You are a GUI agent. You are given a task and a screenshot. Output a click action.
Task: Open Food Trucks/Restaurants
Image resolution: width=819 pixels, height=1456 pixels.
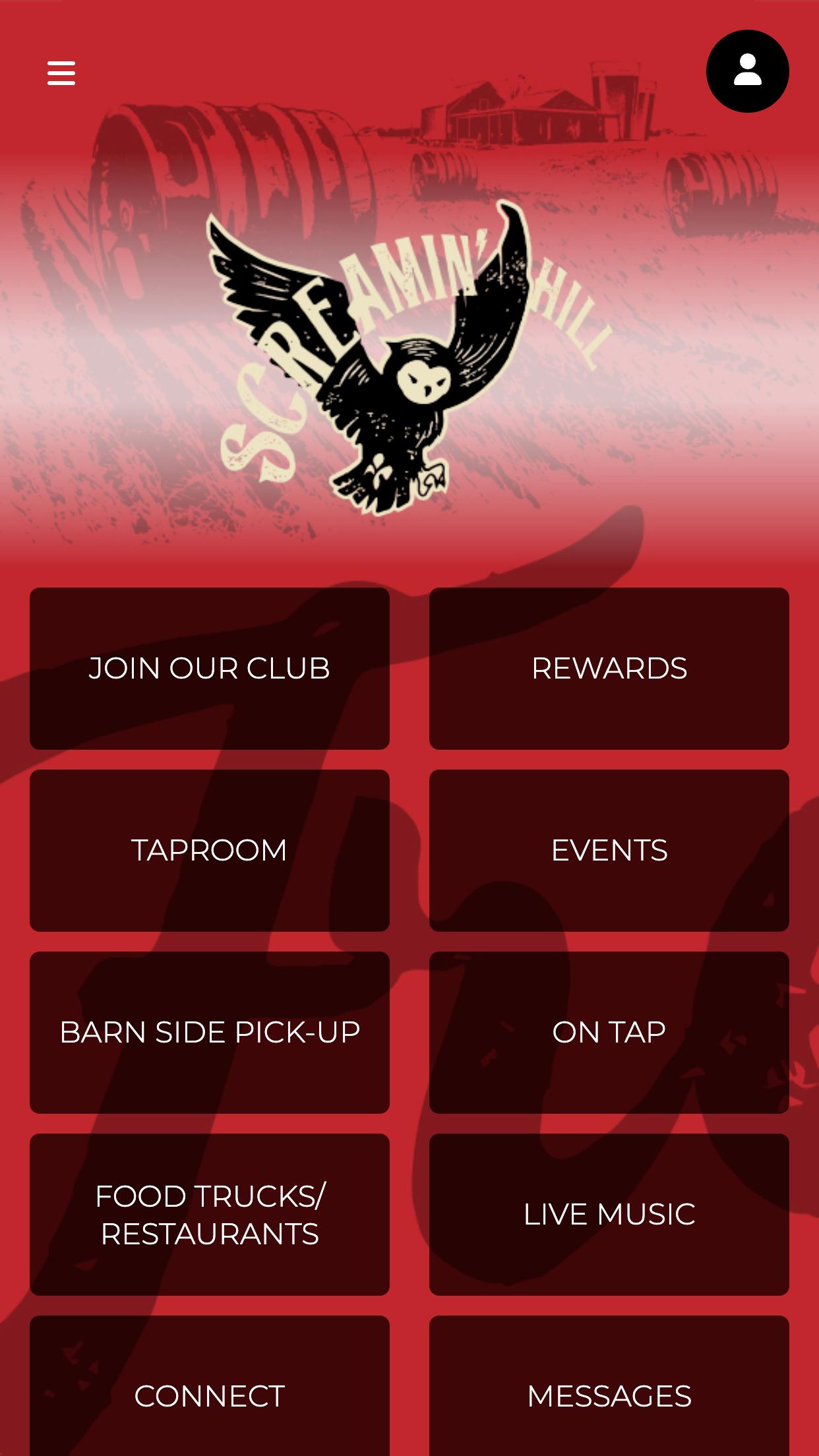click(x=210, y=1214)
